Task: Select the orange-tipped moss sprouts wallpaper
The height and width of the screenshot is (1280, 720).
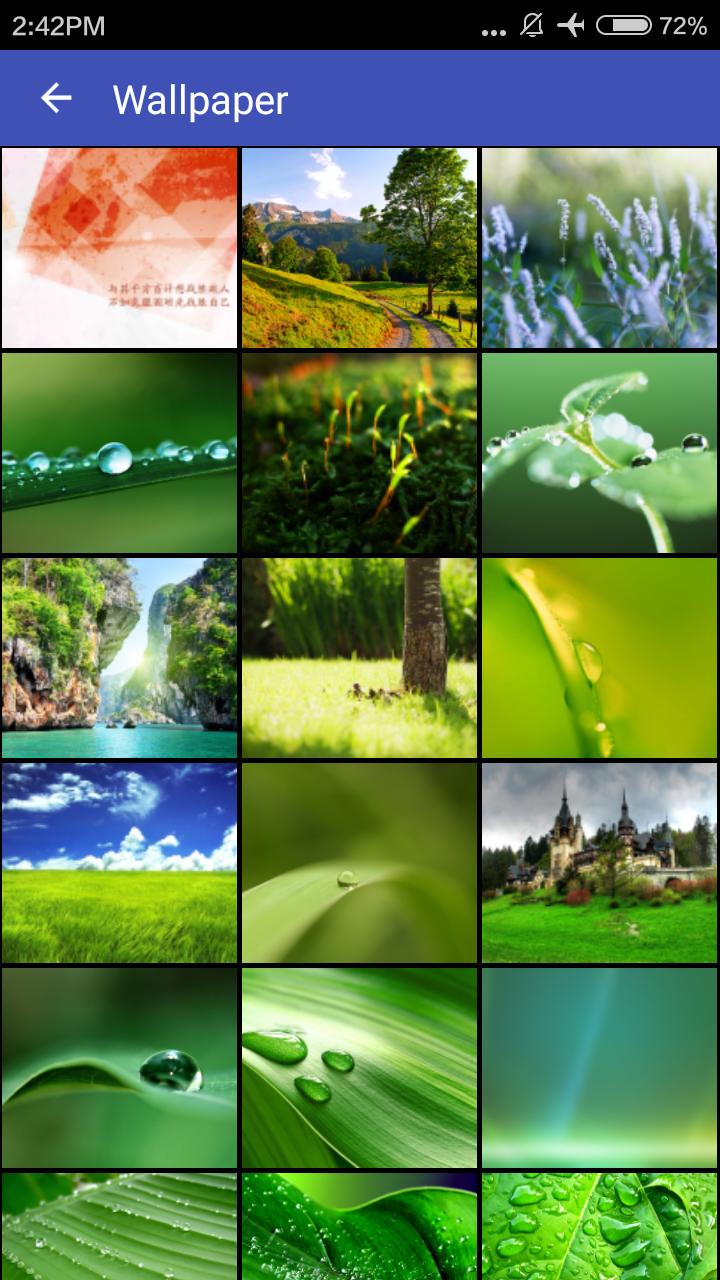Action: tap(359, 453)
